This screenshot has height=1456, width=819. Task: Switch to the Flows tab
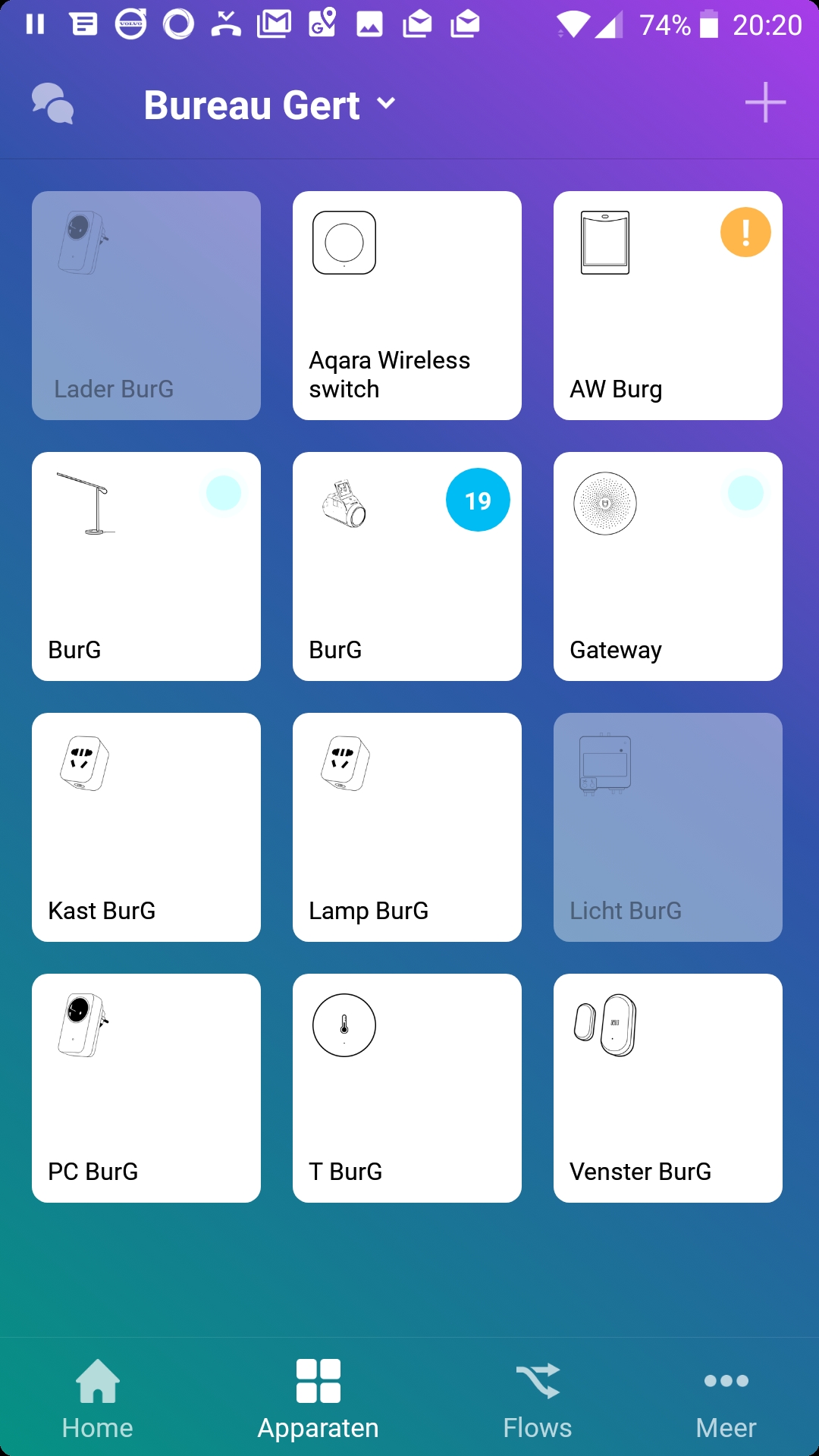tap(538, 1398)
